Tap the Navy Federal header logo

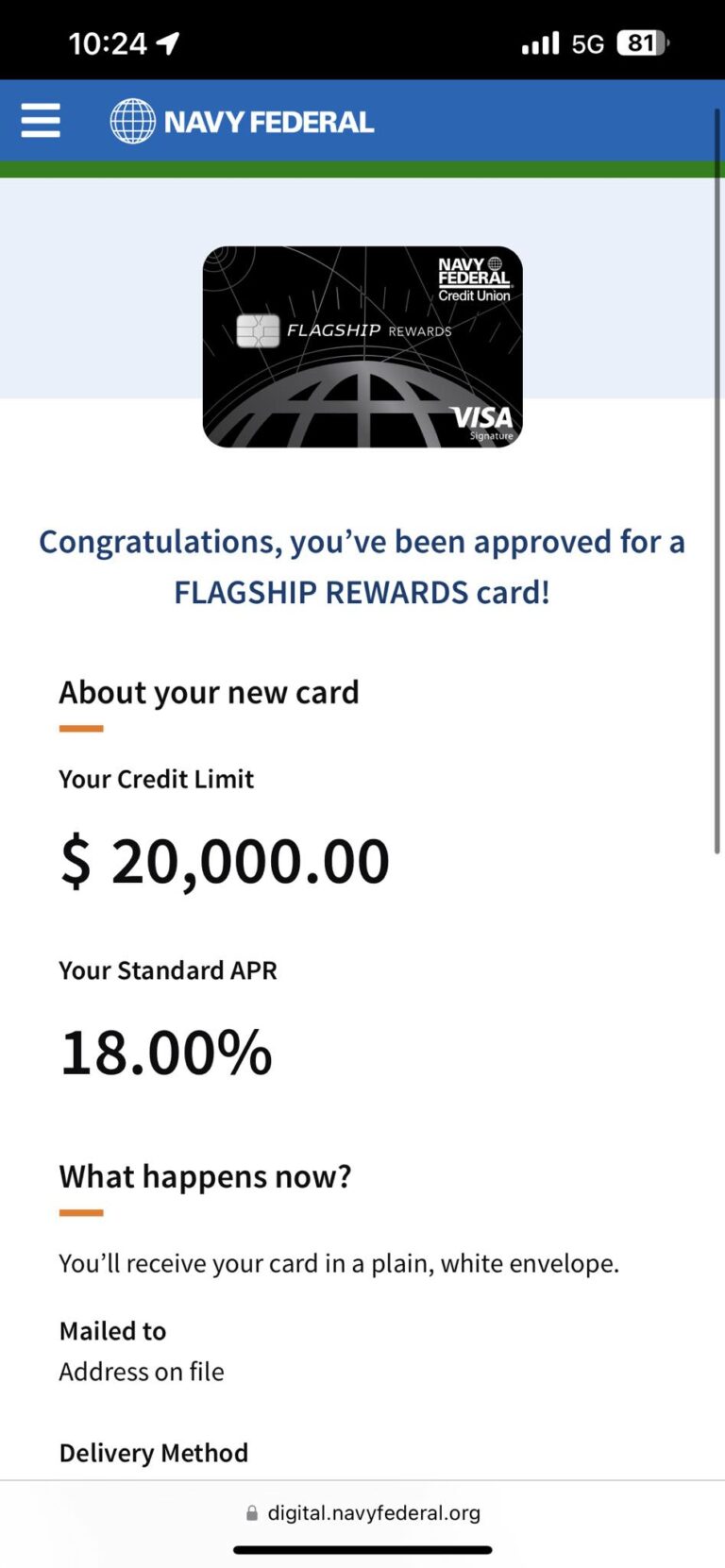click(x=242, y=122)
